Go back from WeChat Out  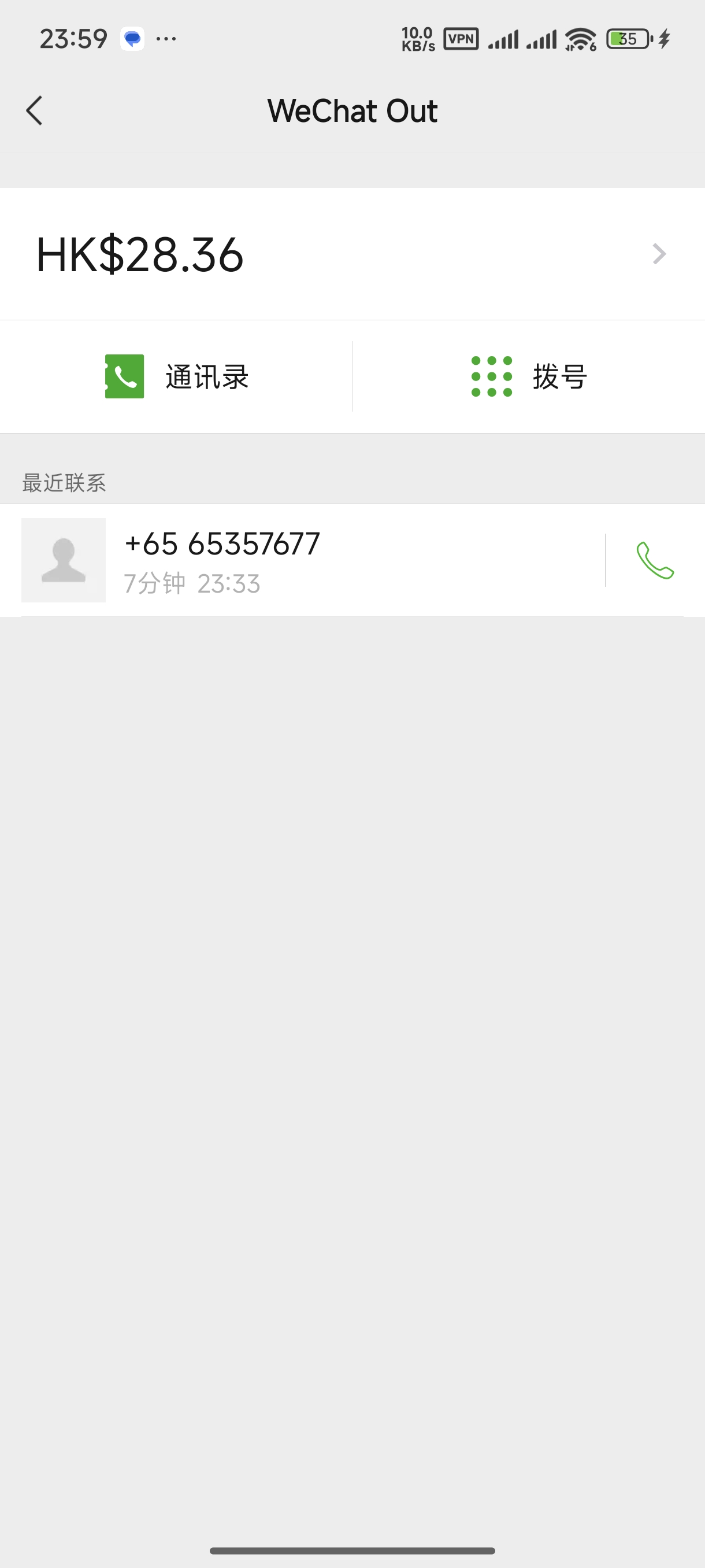tap(35, 111)
